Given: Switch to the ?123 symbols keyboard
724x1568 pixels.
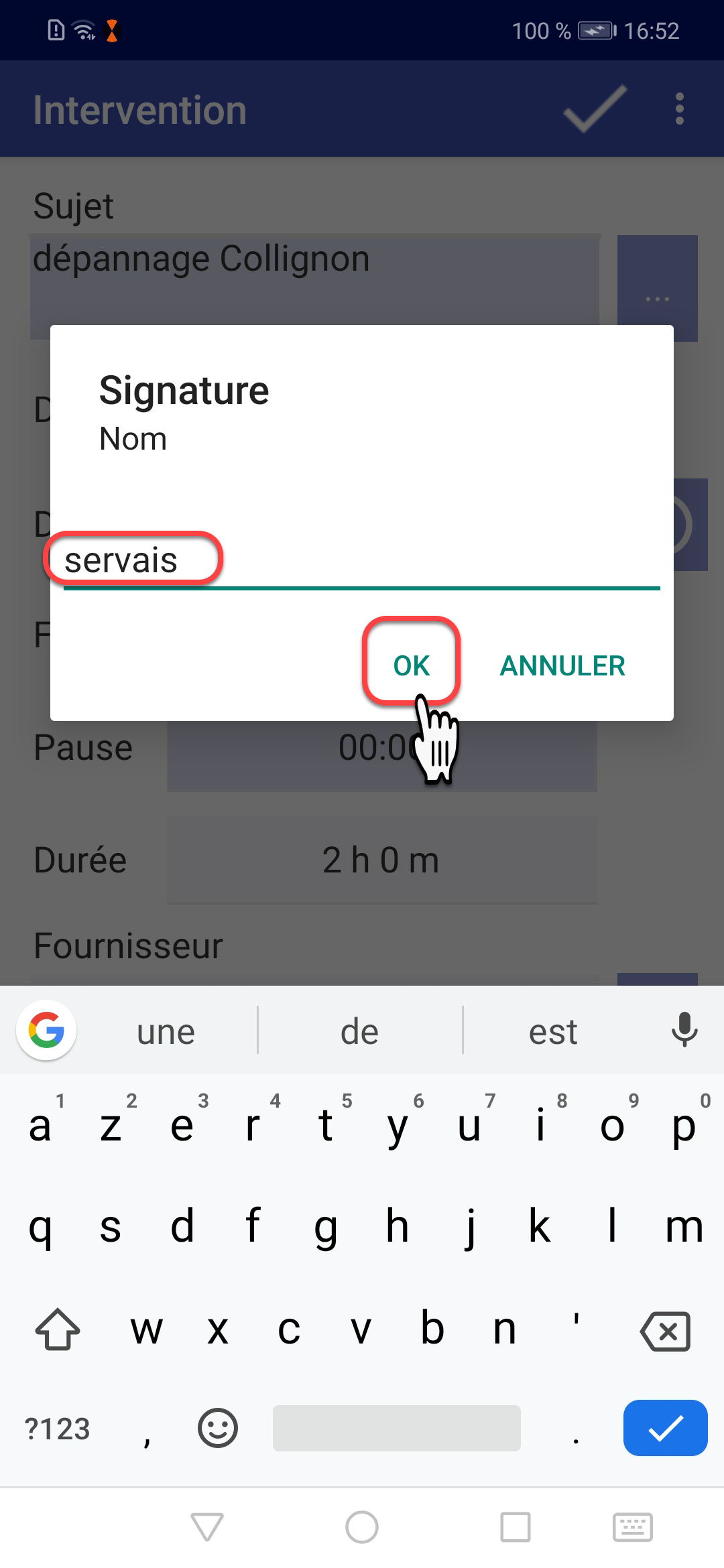Looking at the screenshot, I should (x=57, y=1429).
